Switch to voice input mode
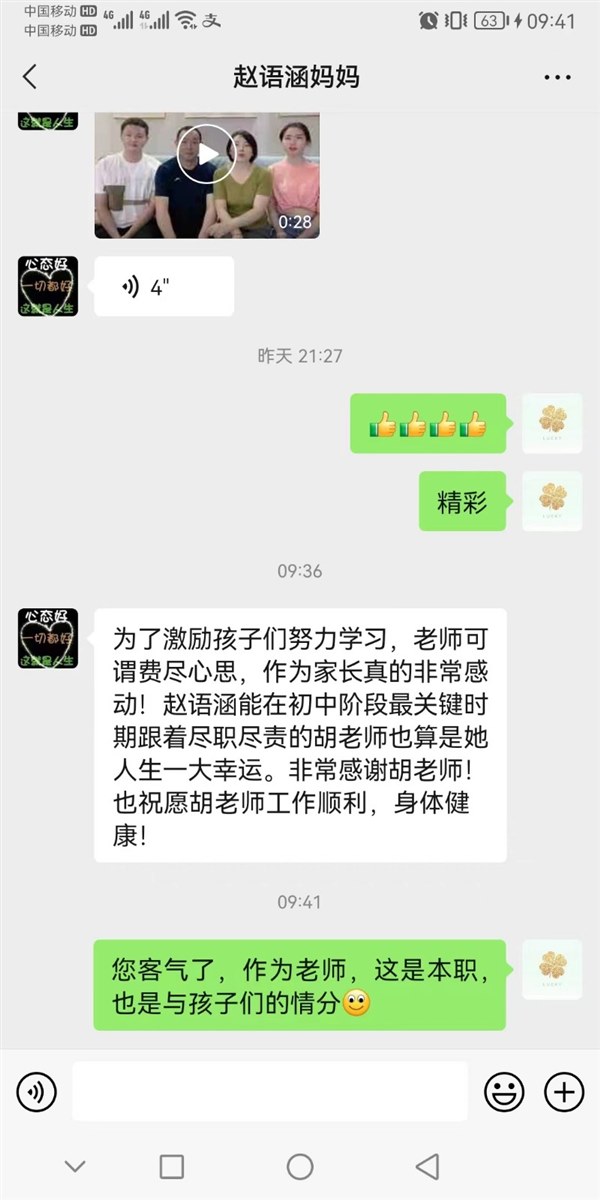 click(37, 1092)
